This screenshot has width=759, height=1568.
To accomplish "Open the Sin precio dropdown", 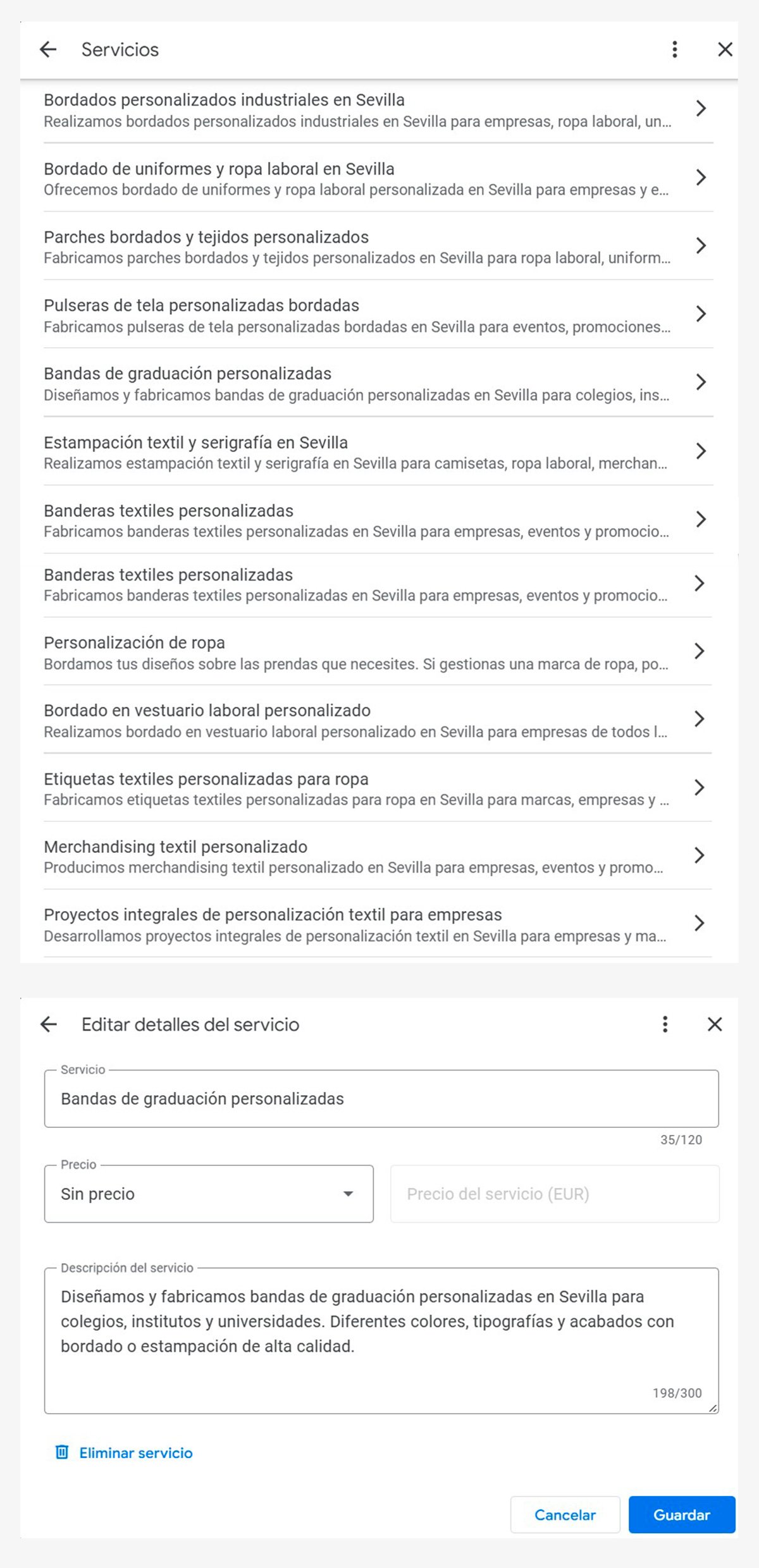I will (209, 1194).
